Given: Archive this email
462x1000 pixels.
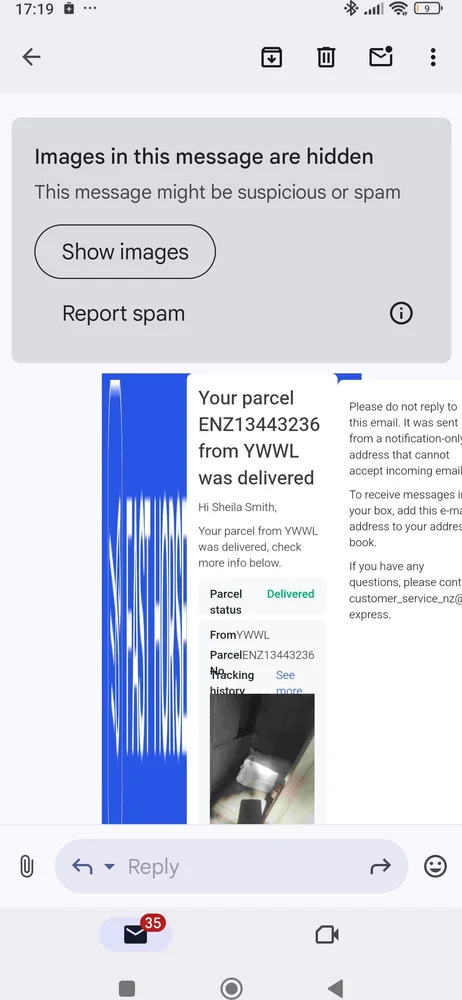Looking at the screenshot, I should 272,57.
